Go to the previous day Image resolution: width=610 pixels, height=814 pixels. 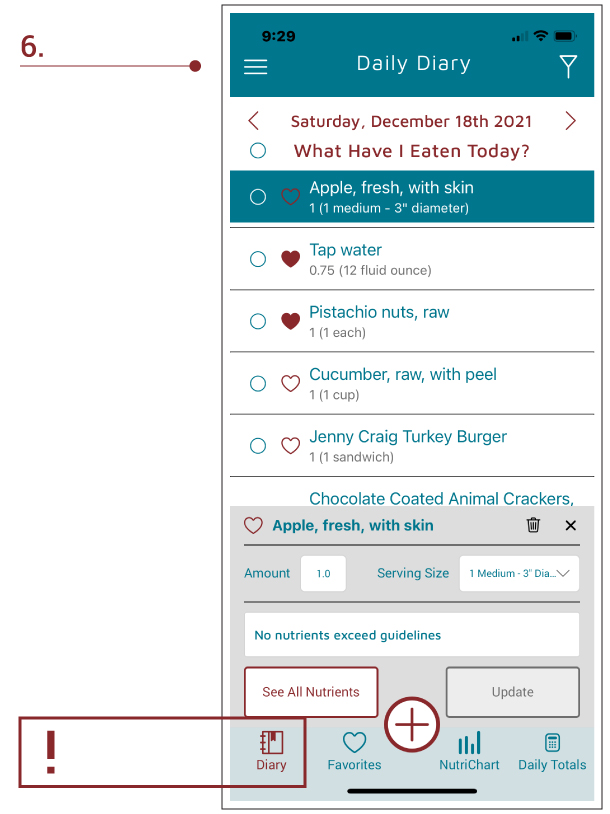[253, 120]
